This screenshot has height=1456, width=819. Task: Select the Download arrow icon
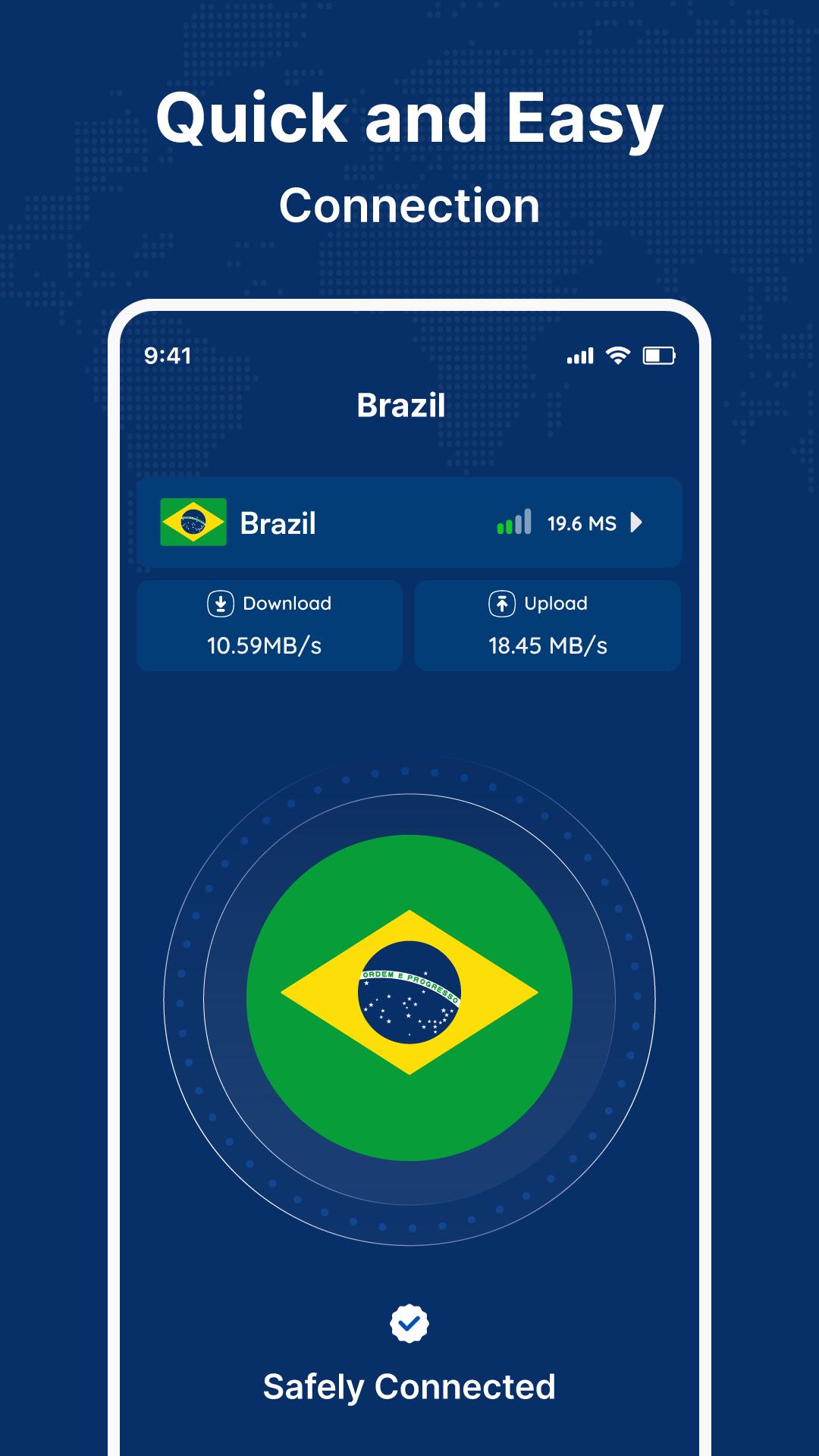click(219, 604)
